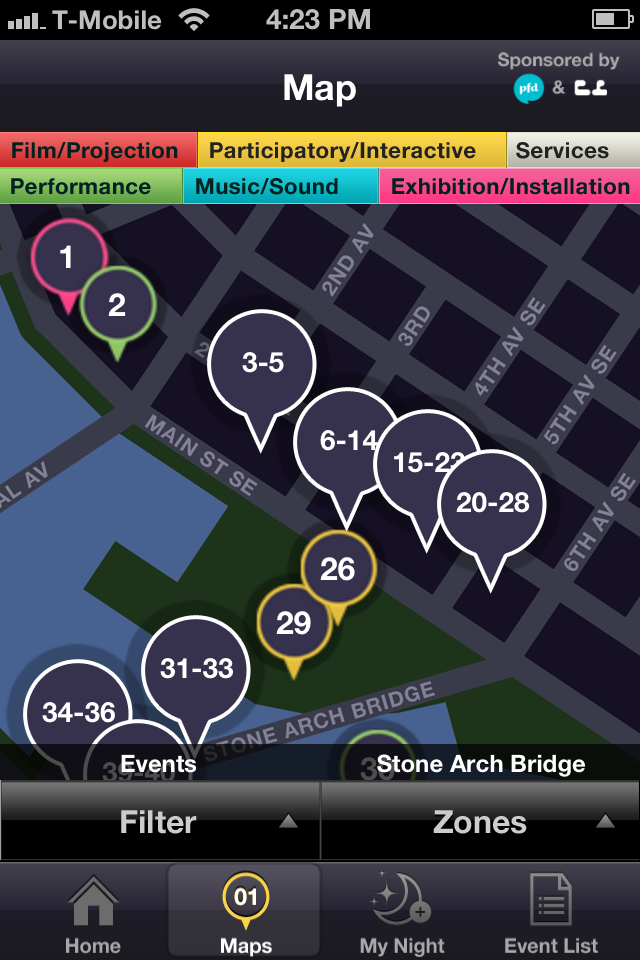Tap the 3-5 cluster pin
Image resolution: width=640 pixels, height=960 pixels.
coord(262,363)
